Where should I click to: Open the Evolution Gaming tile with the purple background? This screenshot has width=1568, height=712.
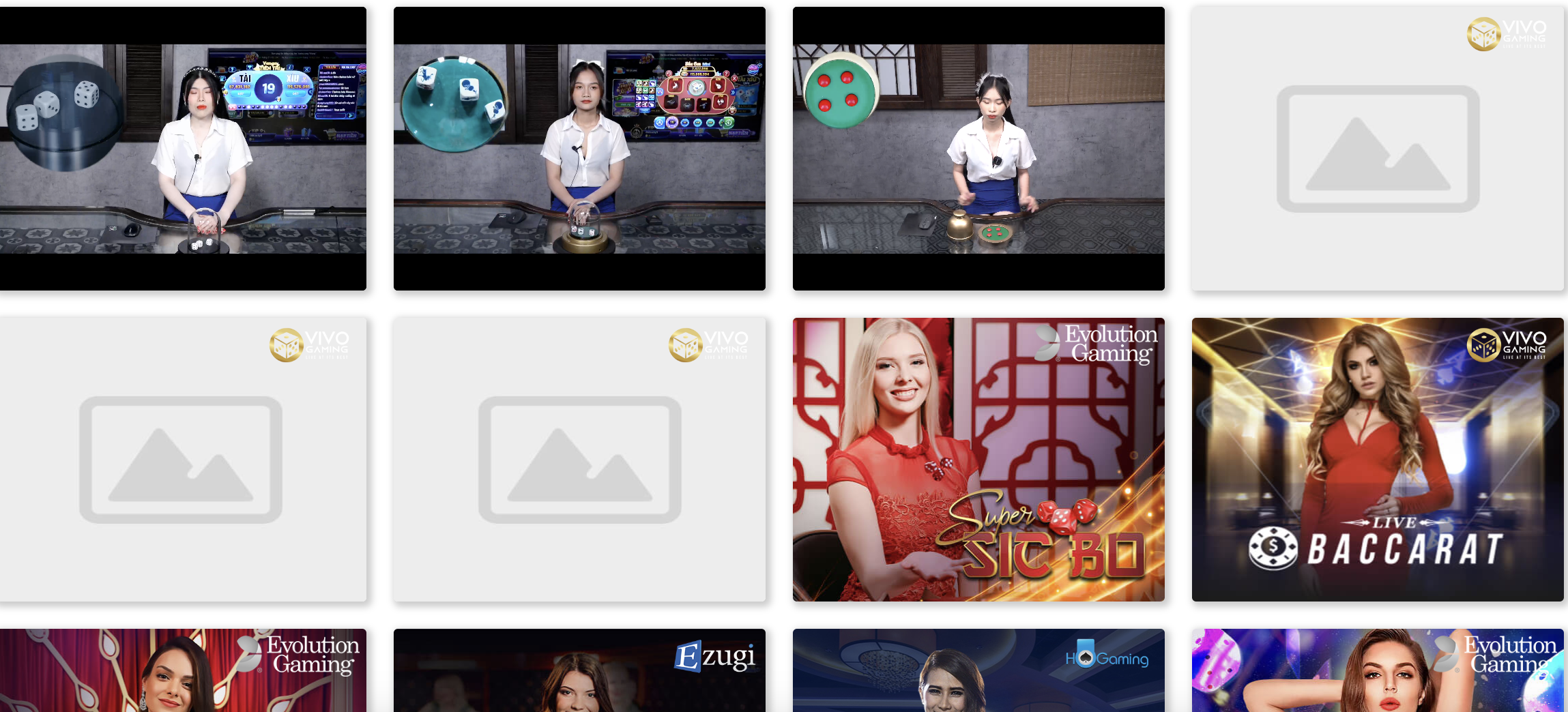1377,670
